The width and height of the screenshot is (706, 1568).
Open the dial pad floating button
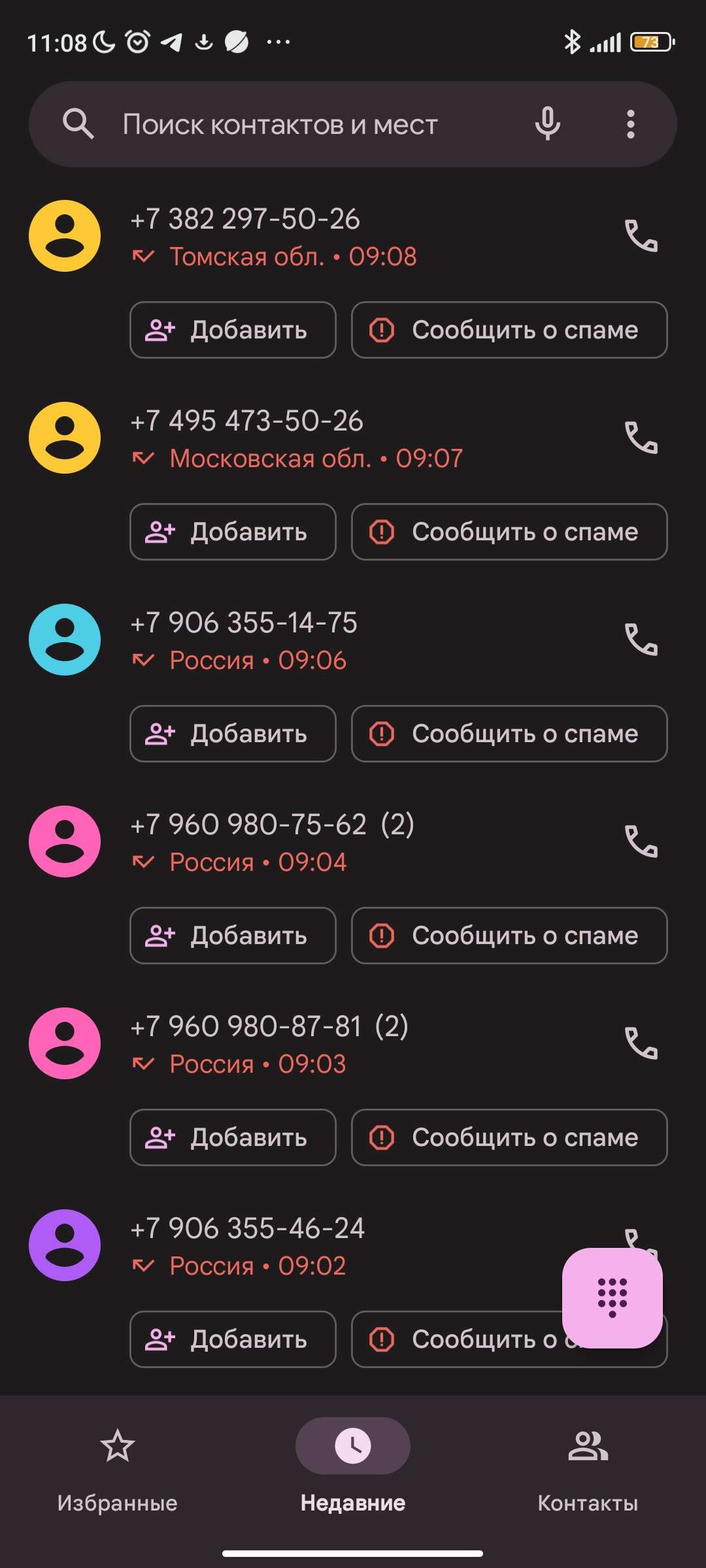tap(613, 1298)
